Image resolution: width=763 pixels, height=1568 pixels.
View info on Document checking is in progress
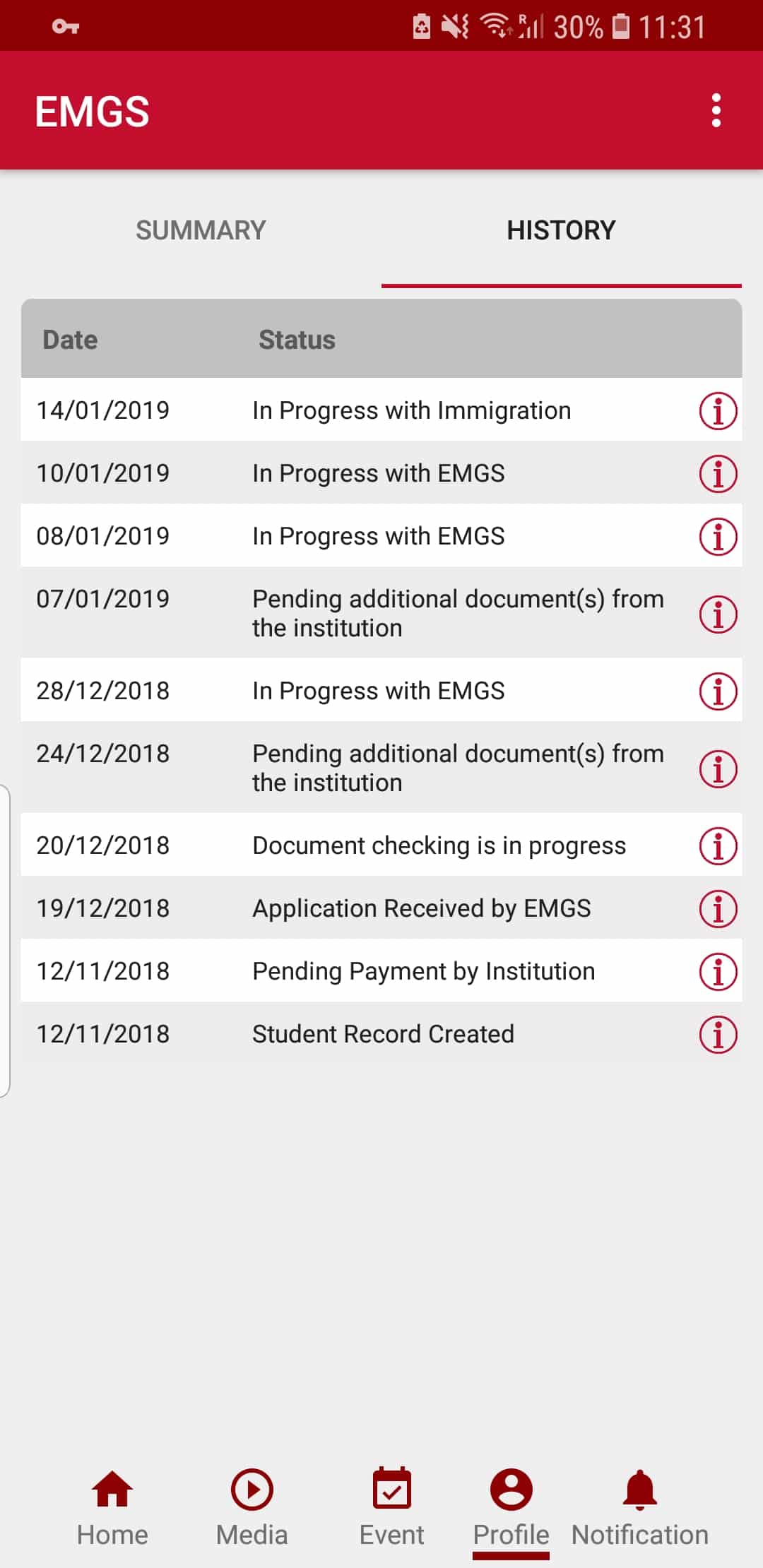tap(718, 845)
